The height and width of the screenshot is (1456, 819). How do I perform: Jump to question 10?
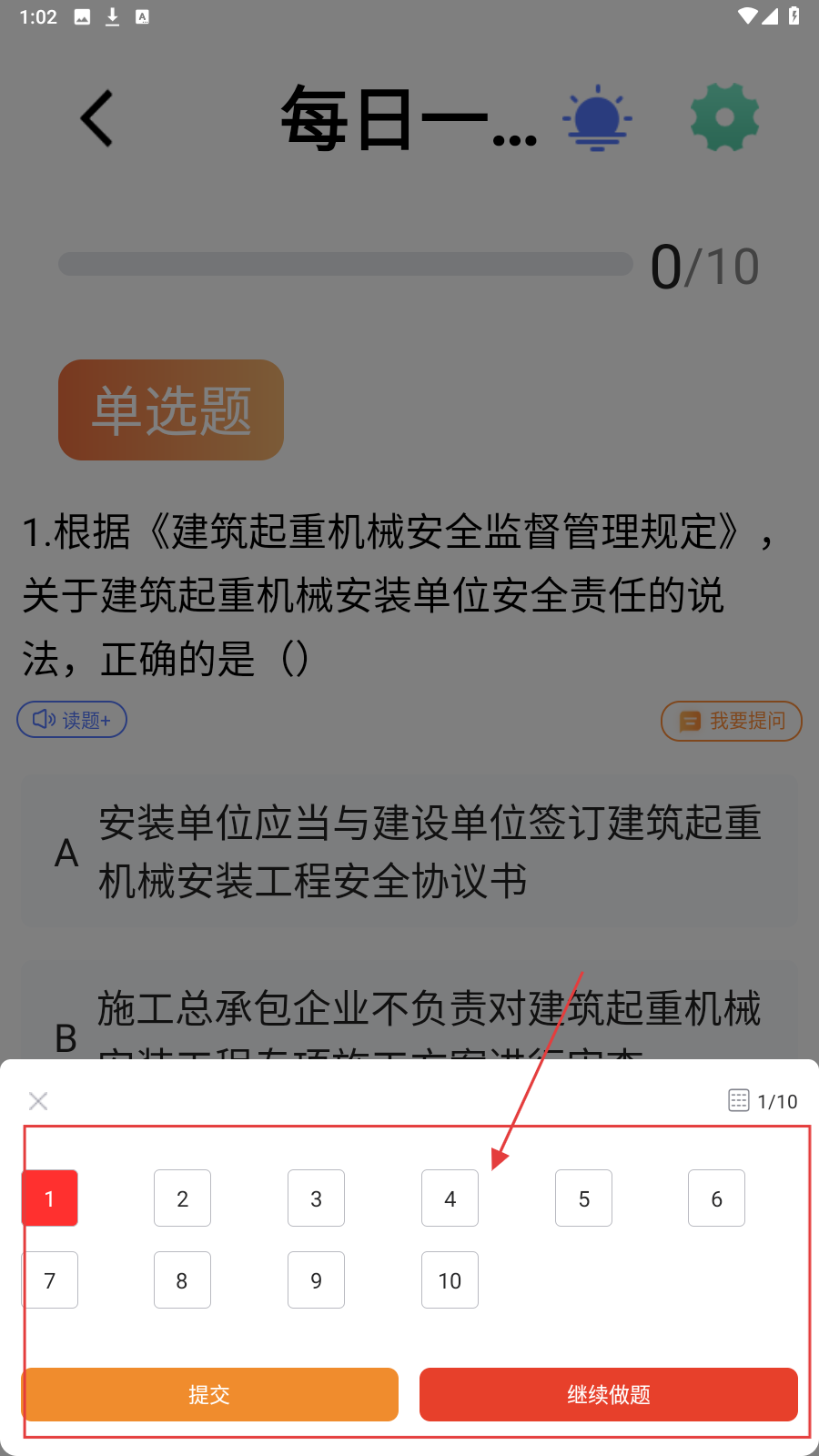[450, 1280]
